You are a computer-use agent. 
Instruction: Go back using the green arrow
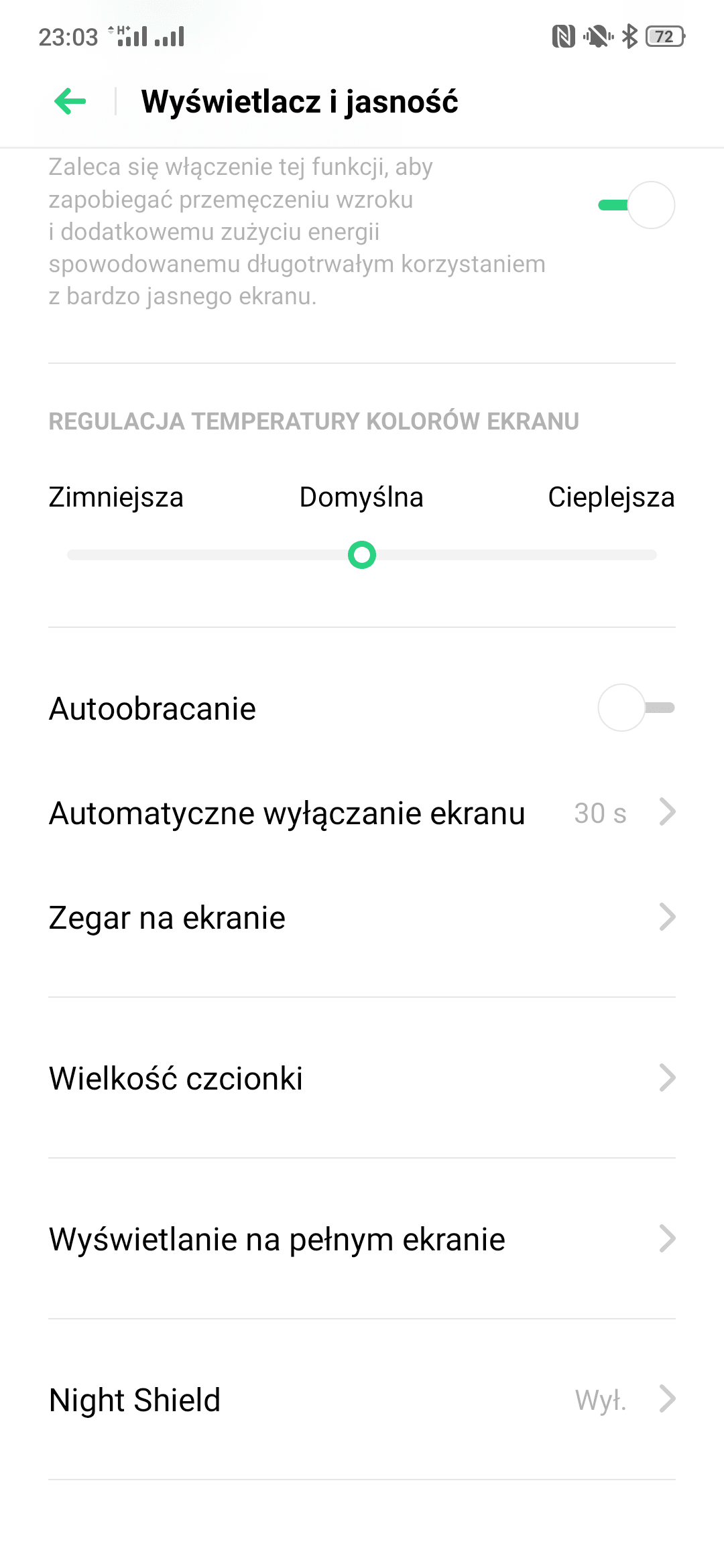(x=70, y=102)
